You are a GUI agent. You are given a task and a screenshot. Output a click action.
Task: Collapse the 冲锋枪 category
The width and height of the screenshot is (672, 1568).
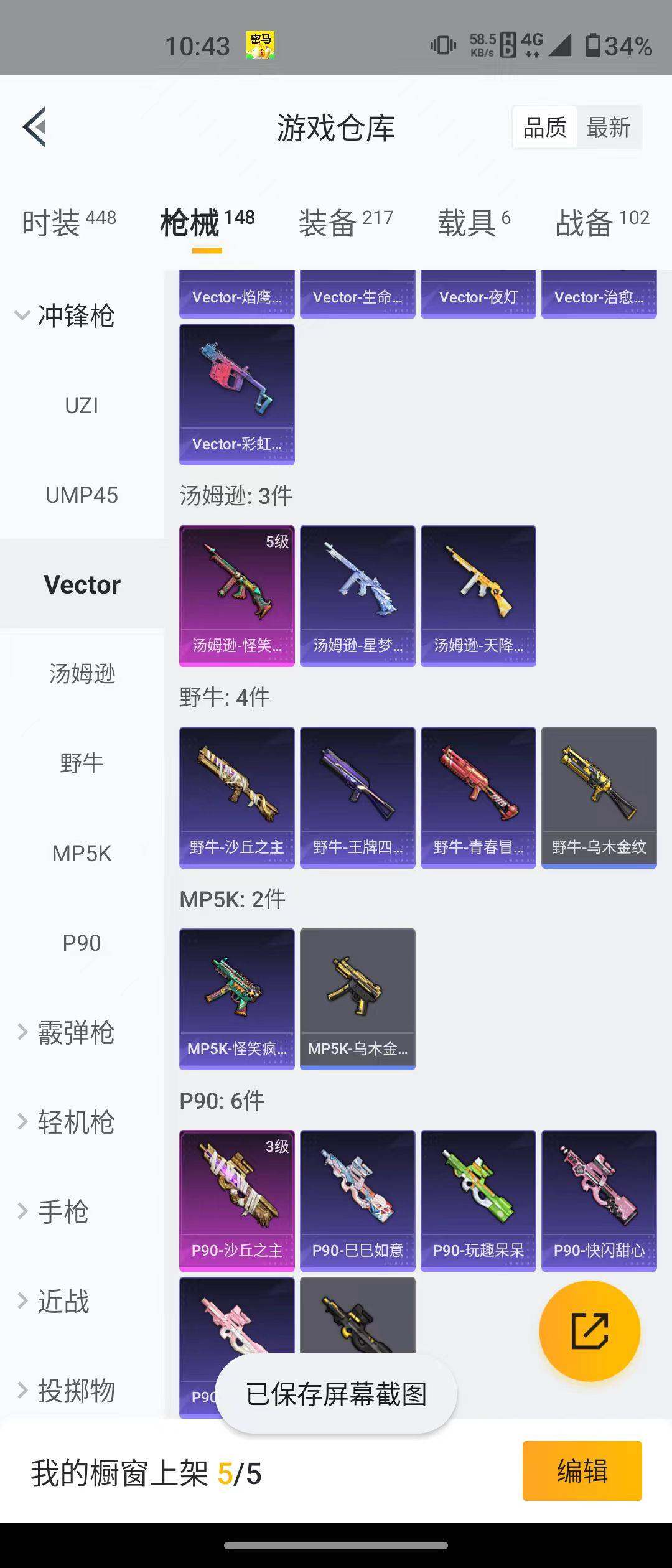[x=65, y=315]
